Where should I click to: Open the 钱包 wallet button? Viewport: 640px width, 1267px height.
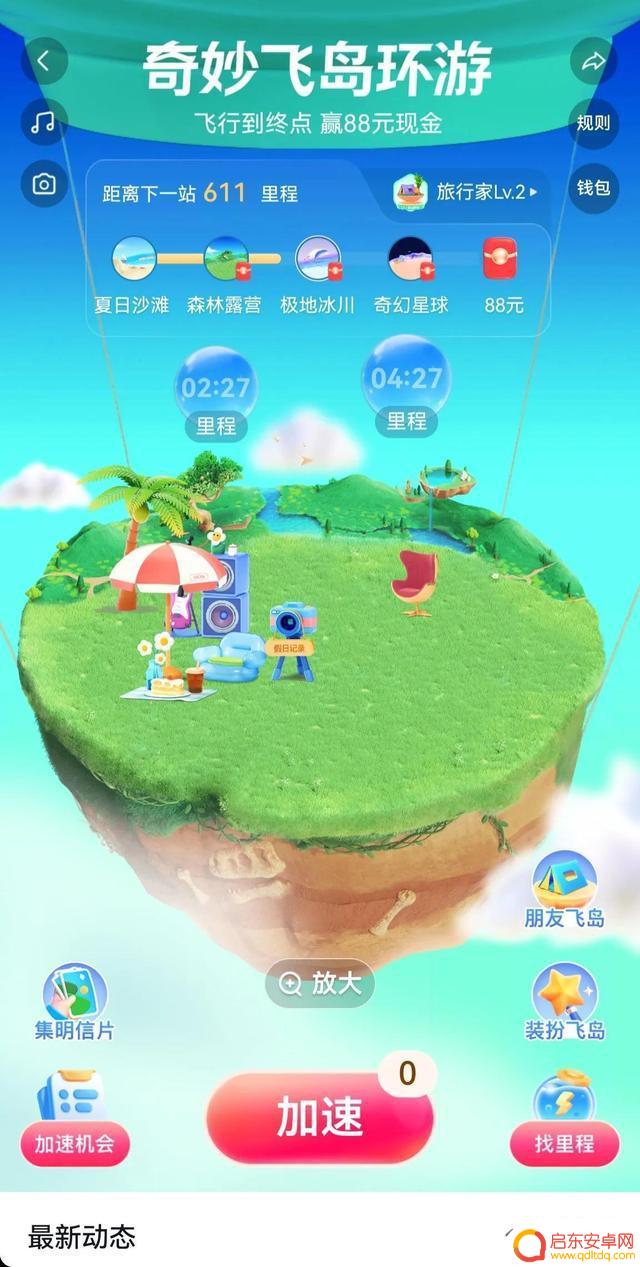coord(593,186)
